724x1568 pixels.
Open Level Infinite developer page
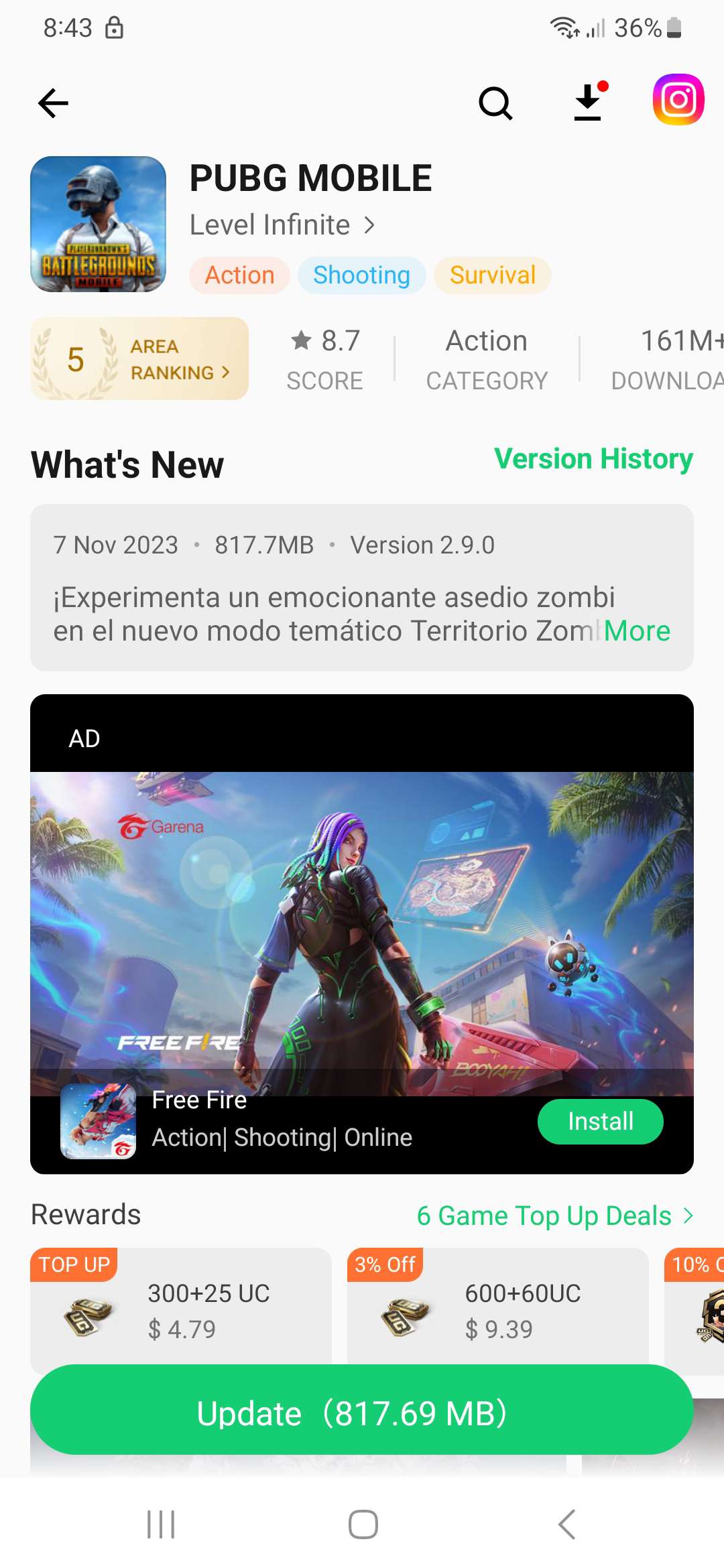pos(282,225)
